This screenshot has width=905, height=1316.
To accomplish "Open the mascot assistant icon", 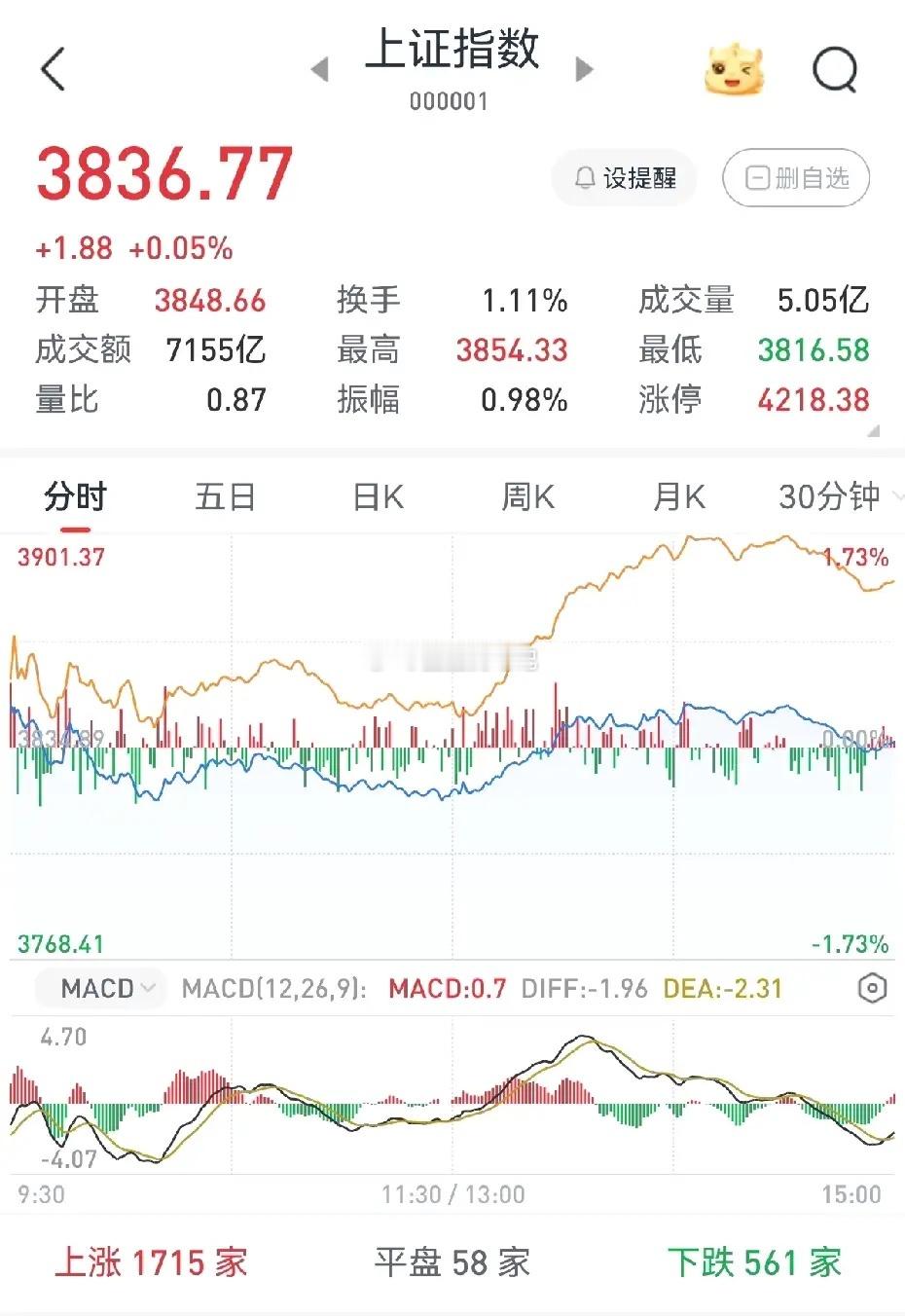I will 734,69.
